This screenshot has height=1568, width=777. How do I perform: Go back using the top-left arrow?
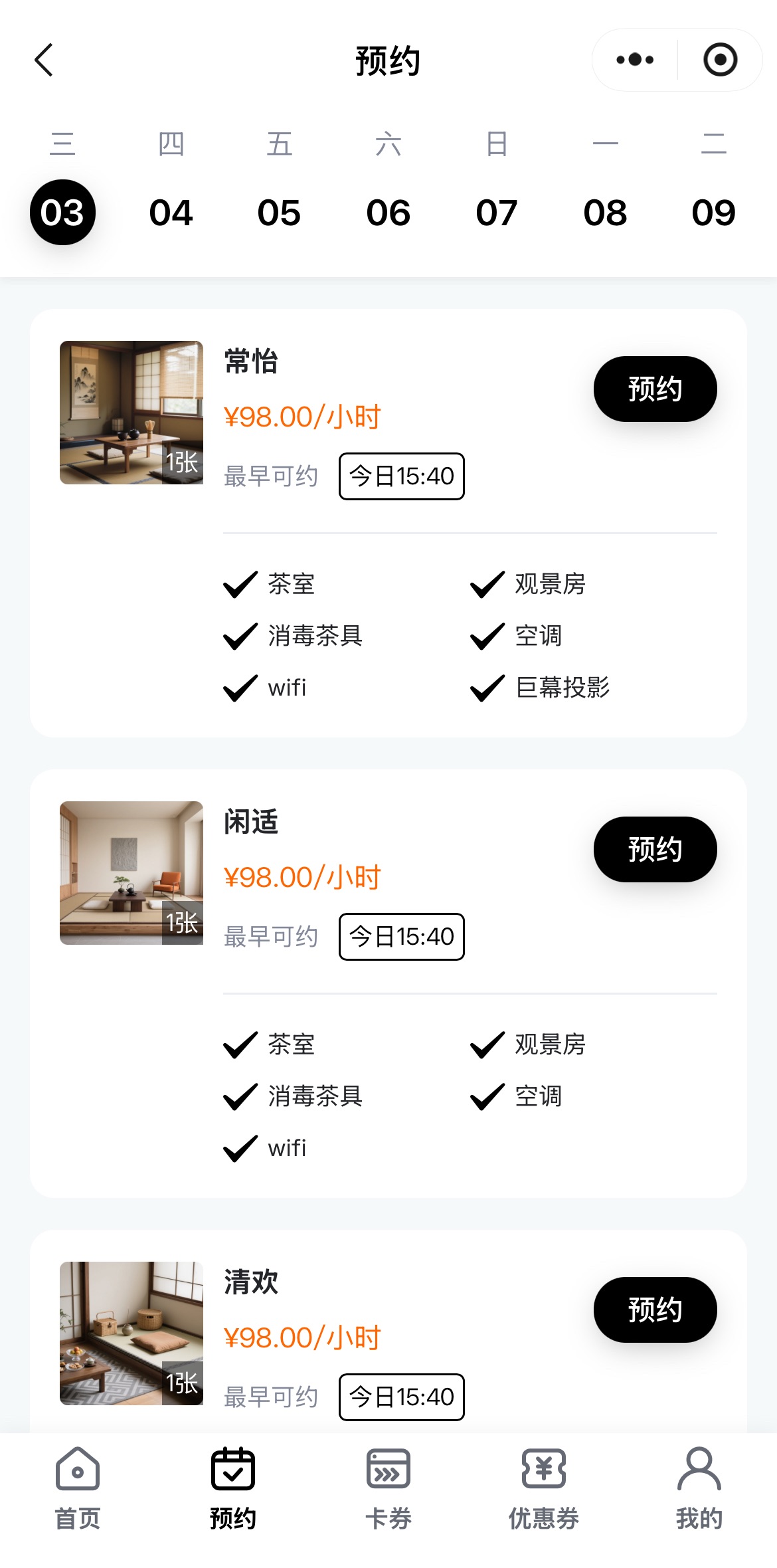point(44,60)
